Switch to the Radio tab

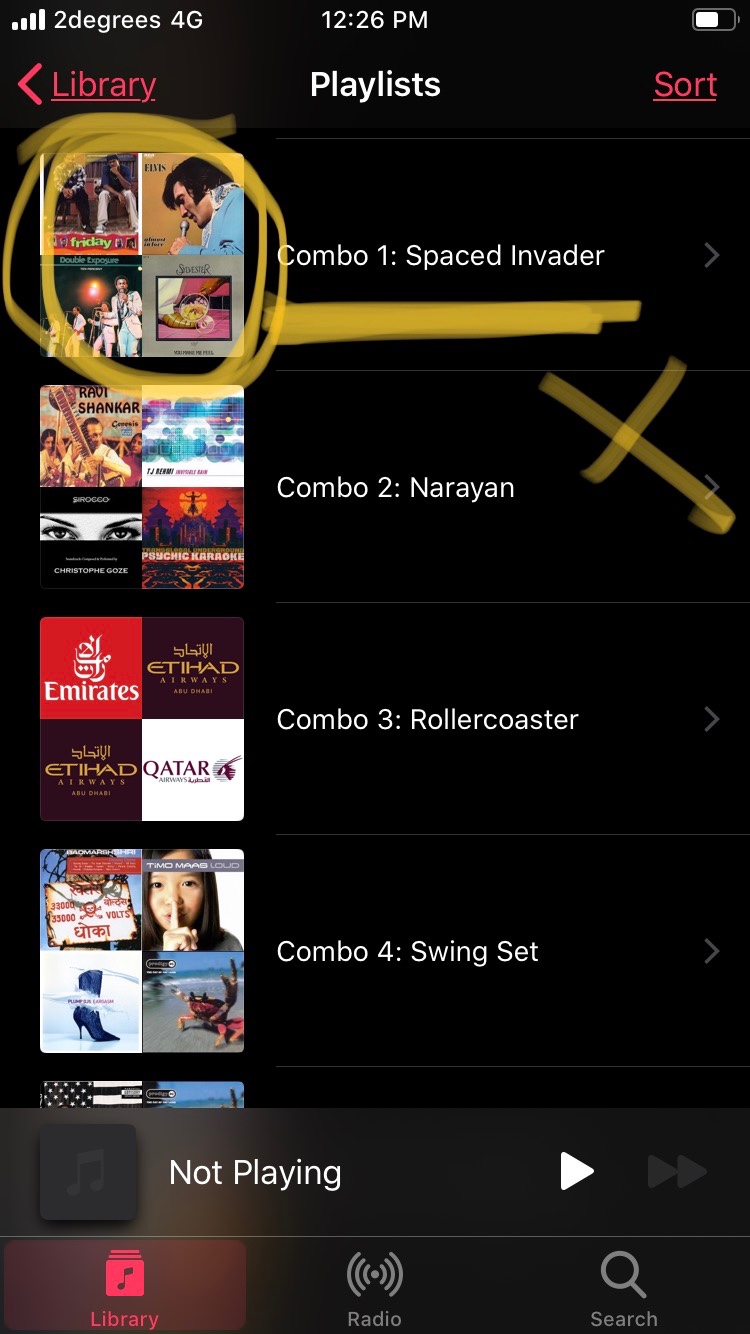375,1289
